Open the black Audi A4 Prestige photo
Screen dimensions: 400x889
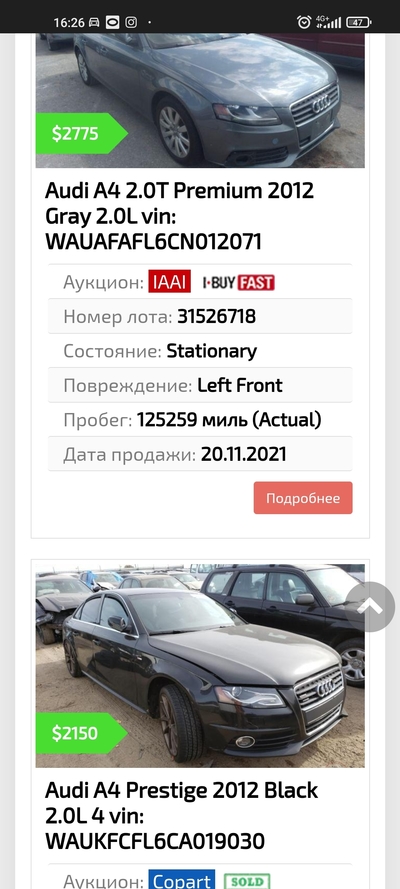pos(200,666)
